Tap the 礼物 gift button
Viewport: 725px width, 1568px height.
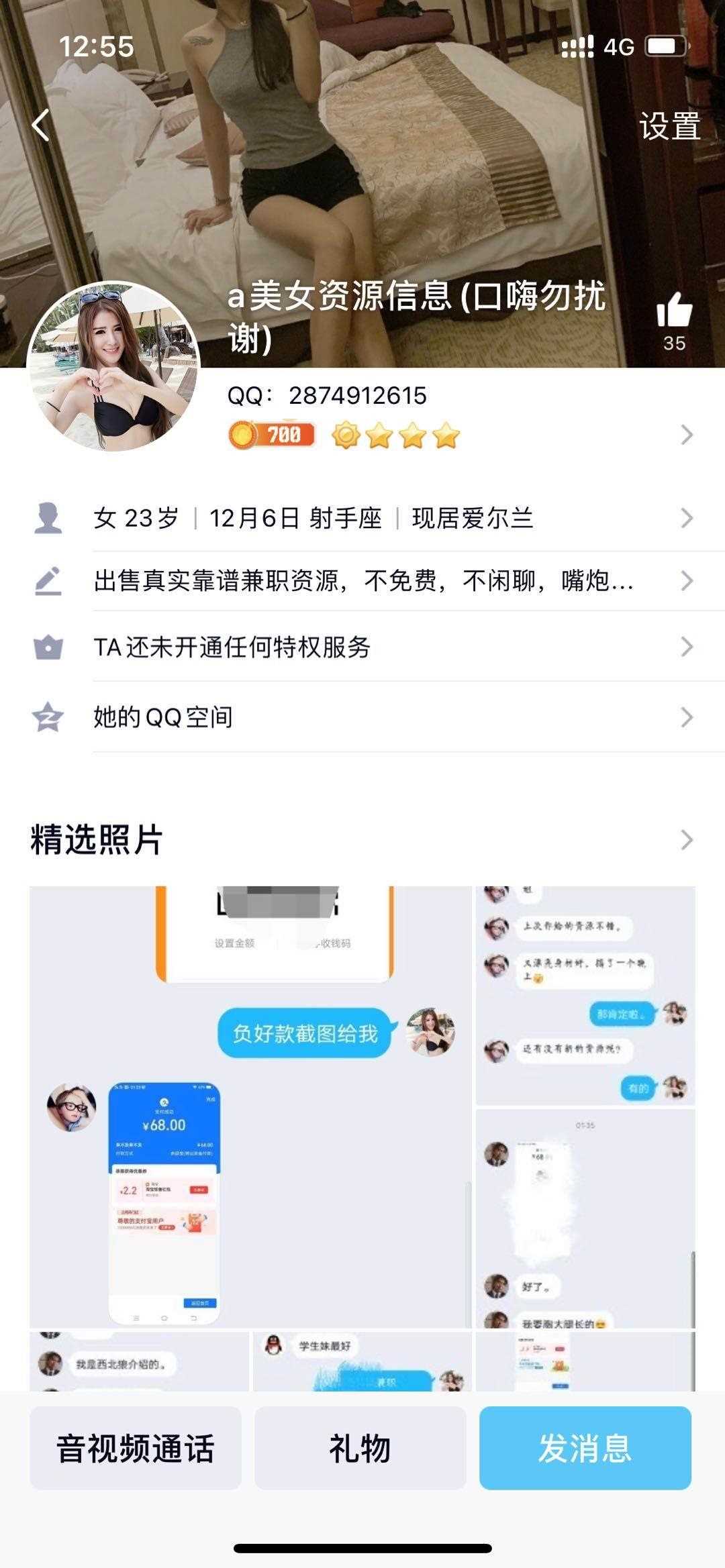click(x=360, y=1448)
